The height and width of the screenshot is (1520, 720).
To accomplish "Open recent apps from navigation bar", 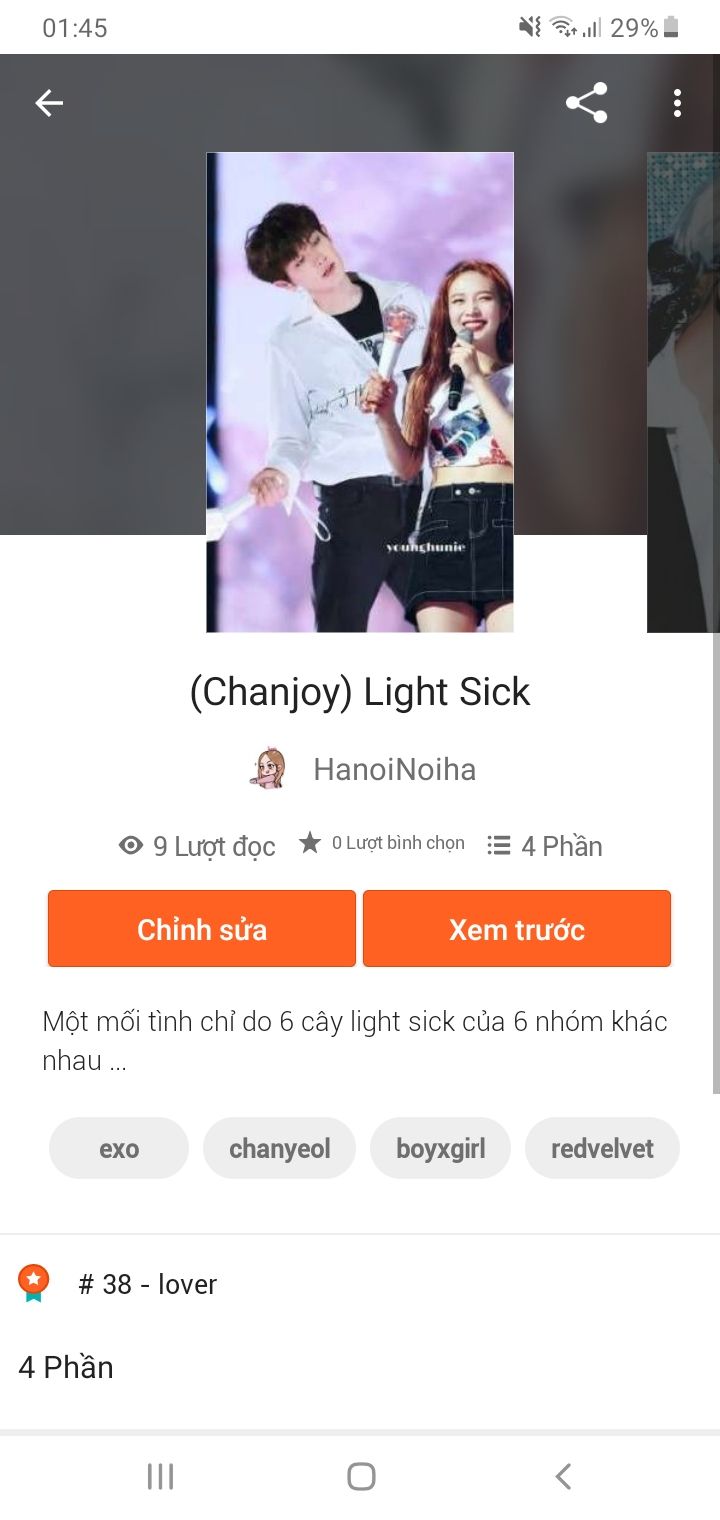I will pos(160,1476).
